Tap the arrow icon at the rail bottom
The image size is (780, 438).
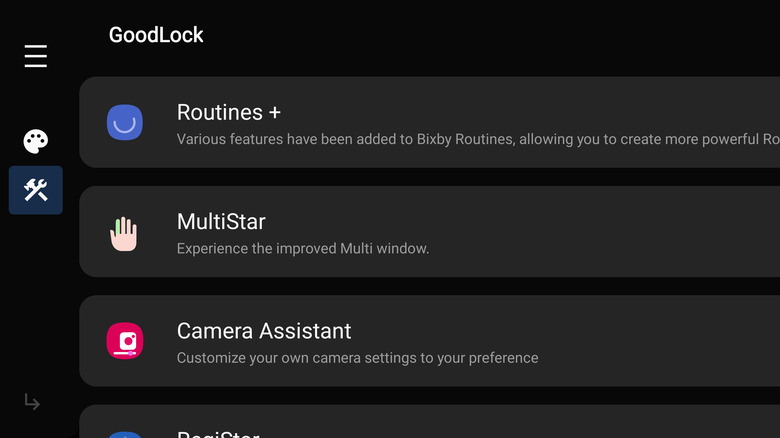click(x=33, y=402)
